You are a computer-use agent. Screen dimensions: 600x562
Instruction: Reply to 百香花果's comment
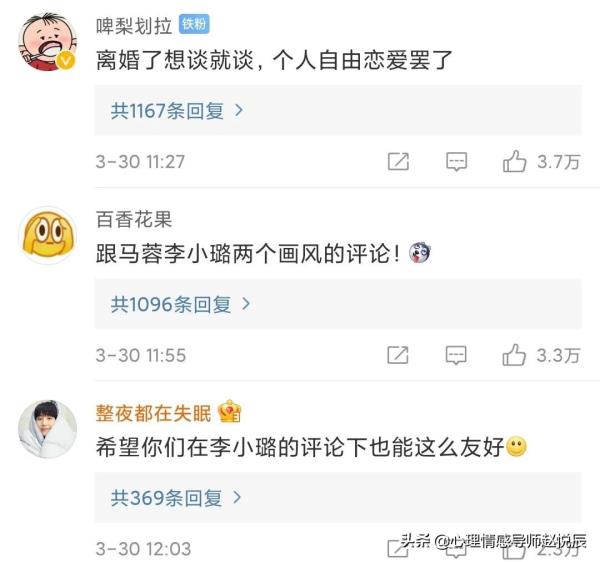coord(456,355)
